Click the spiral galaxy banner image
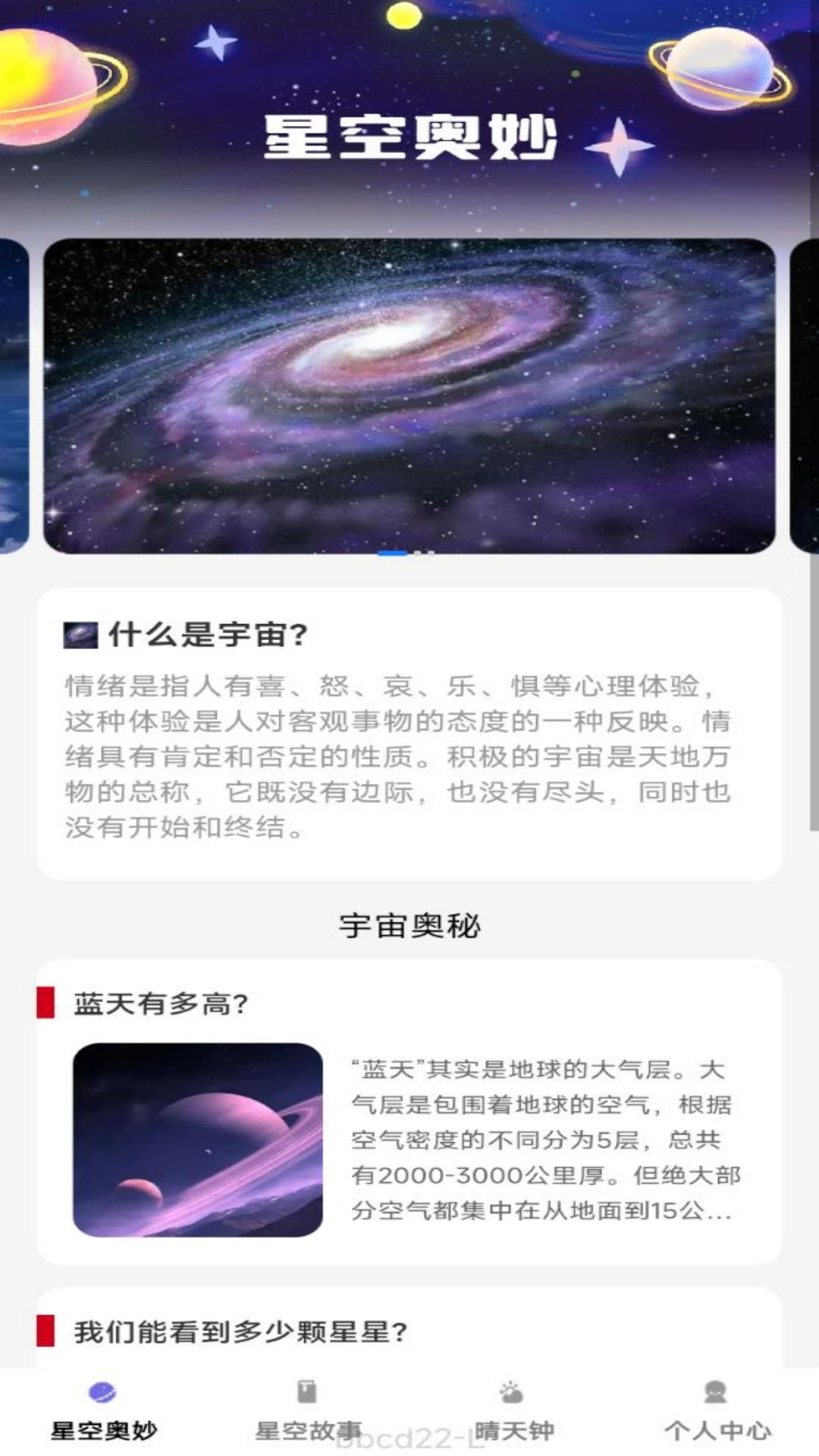The height and width of the screenshot is (1456, 819). tap(409, 394)
